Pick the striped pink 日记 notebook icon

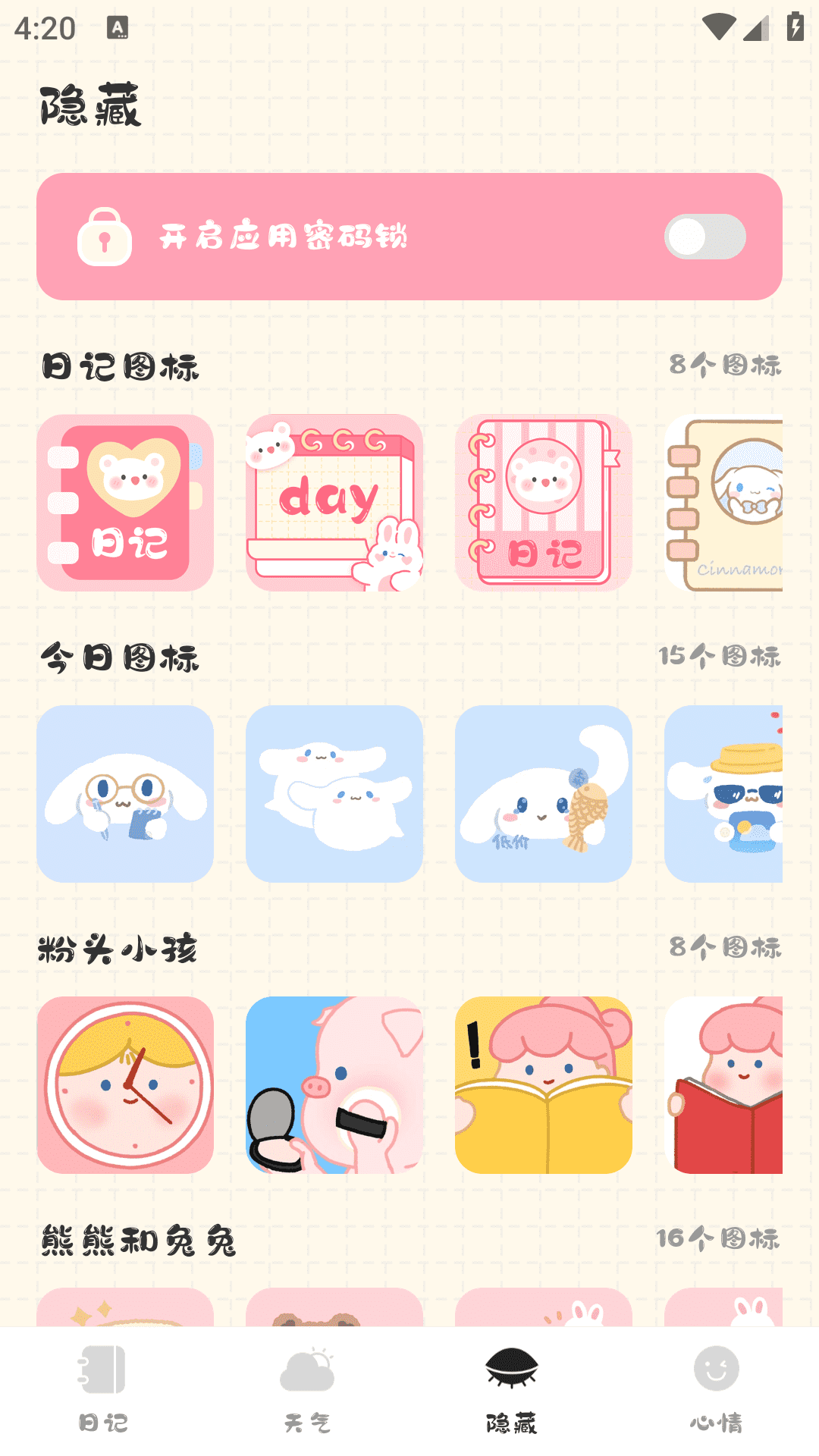[x=544, y=503]
